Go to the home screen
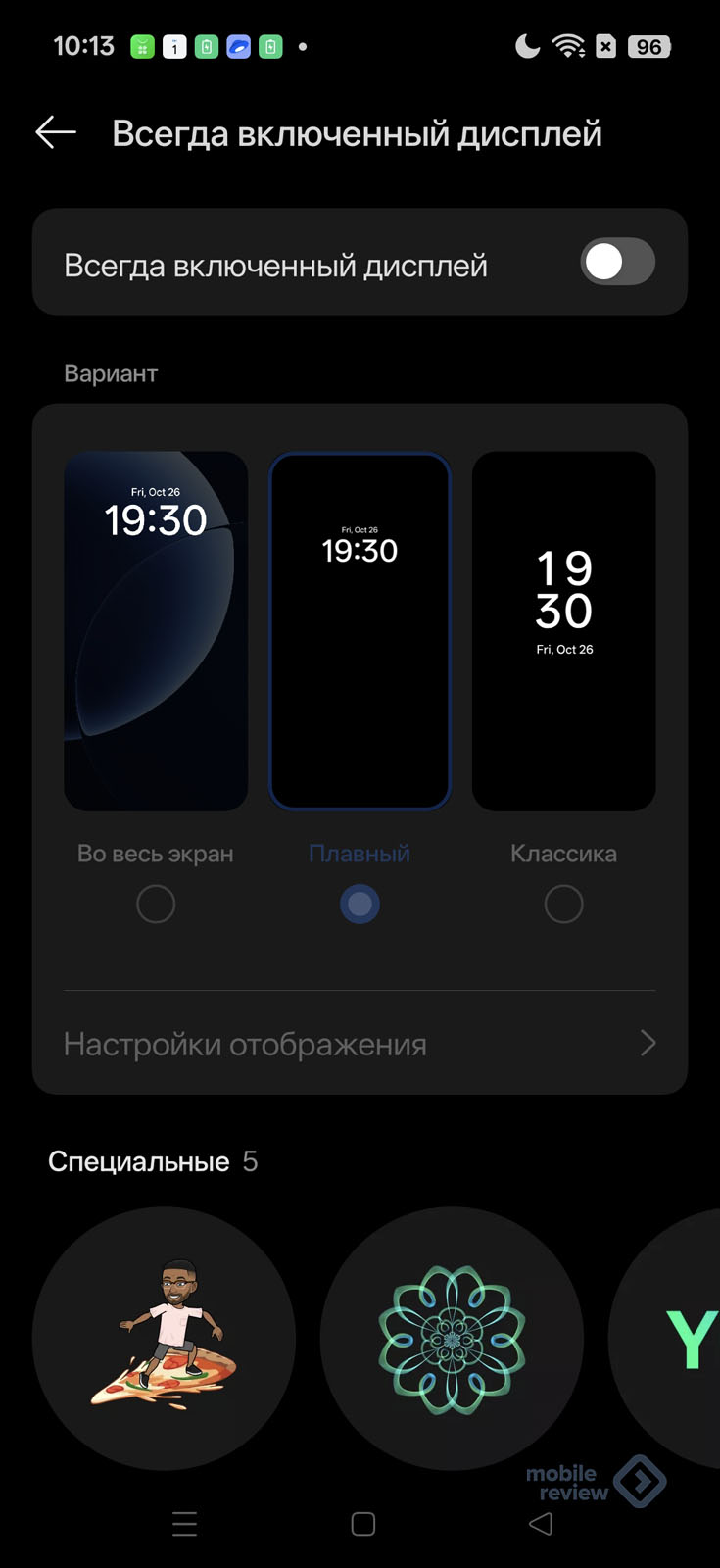 [x=362, y=1524]
